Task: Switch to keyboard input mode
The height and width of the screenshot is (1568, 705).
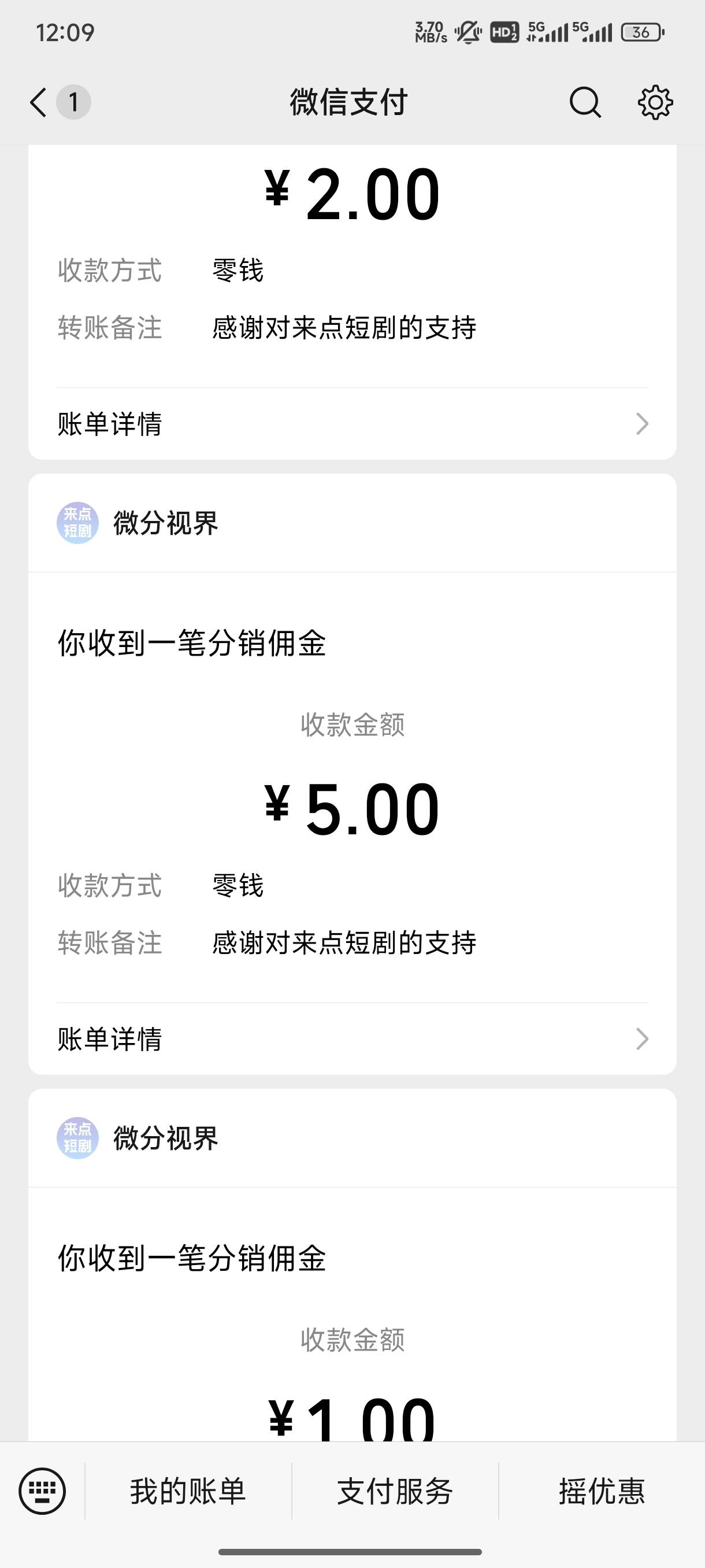Action: tap(42, 1491)
